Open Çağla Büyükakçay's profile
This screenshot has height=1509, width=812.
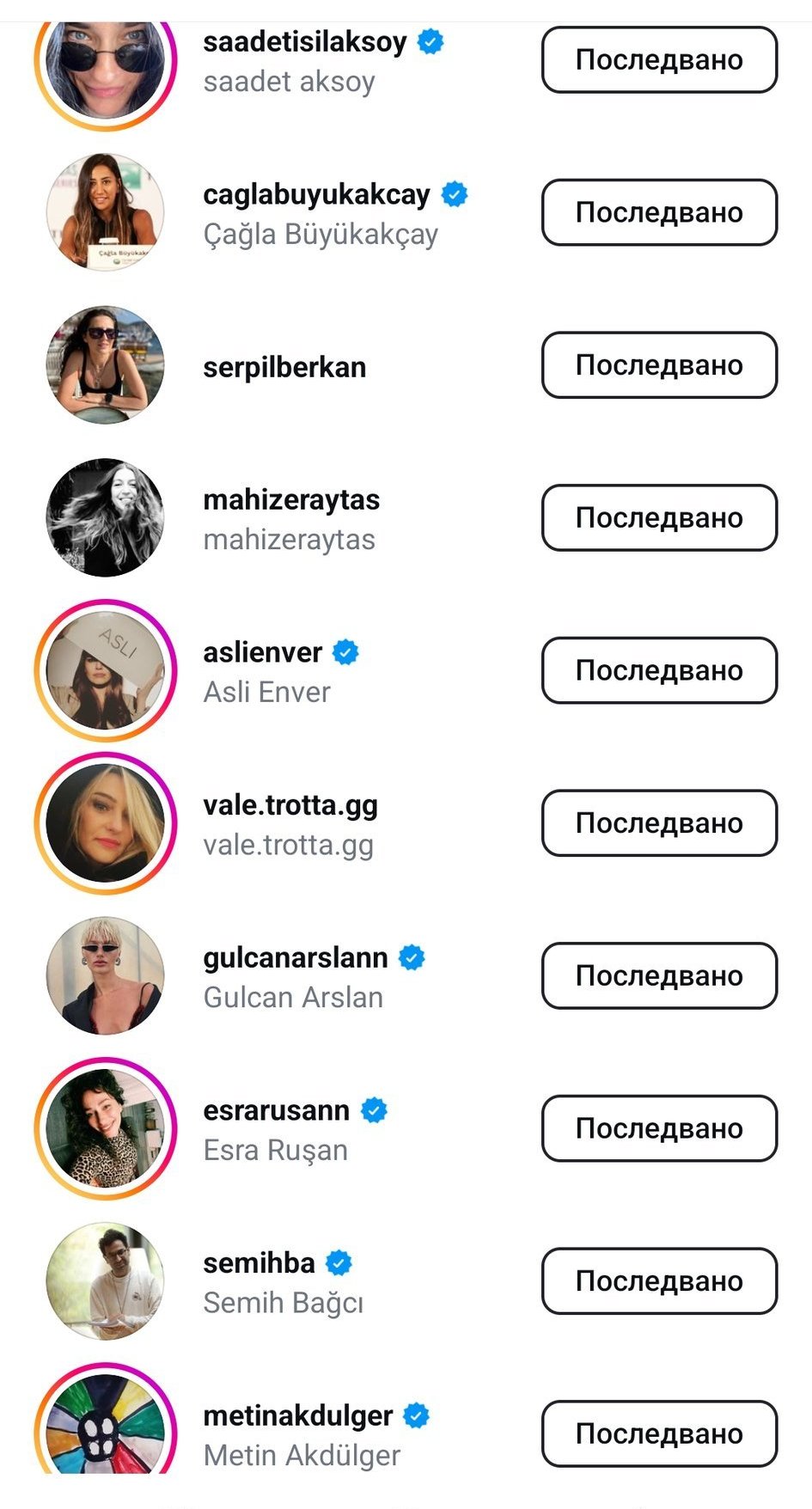point(335,213)
